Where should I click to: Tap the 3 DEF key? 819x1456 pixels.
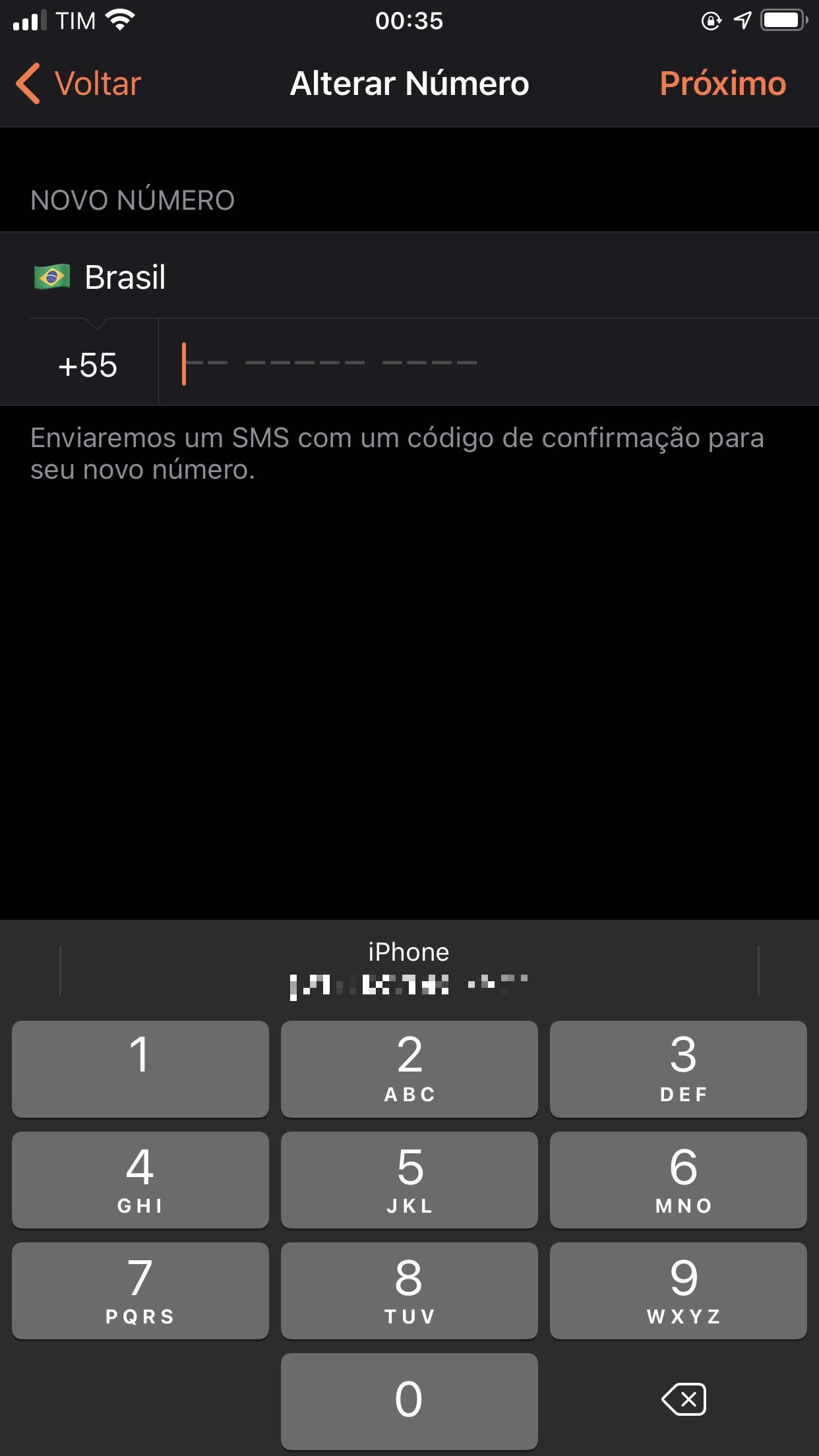tap(679, 1069)
